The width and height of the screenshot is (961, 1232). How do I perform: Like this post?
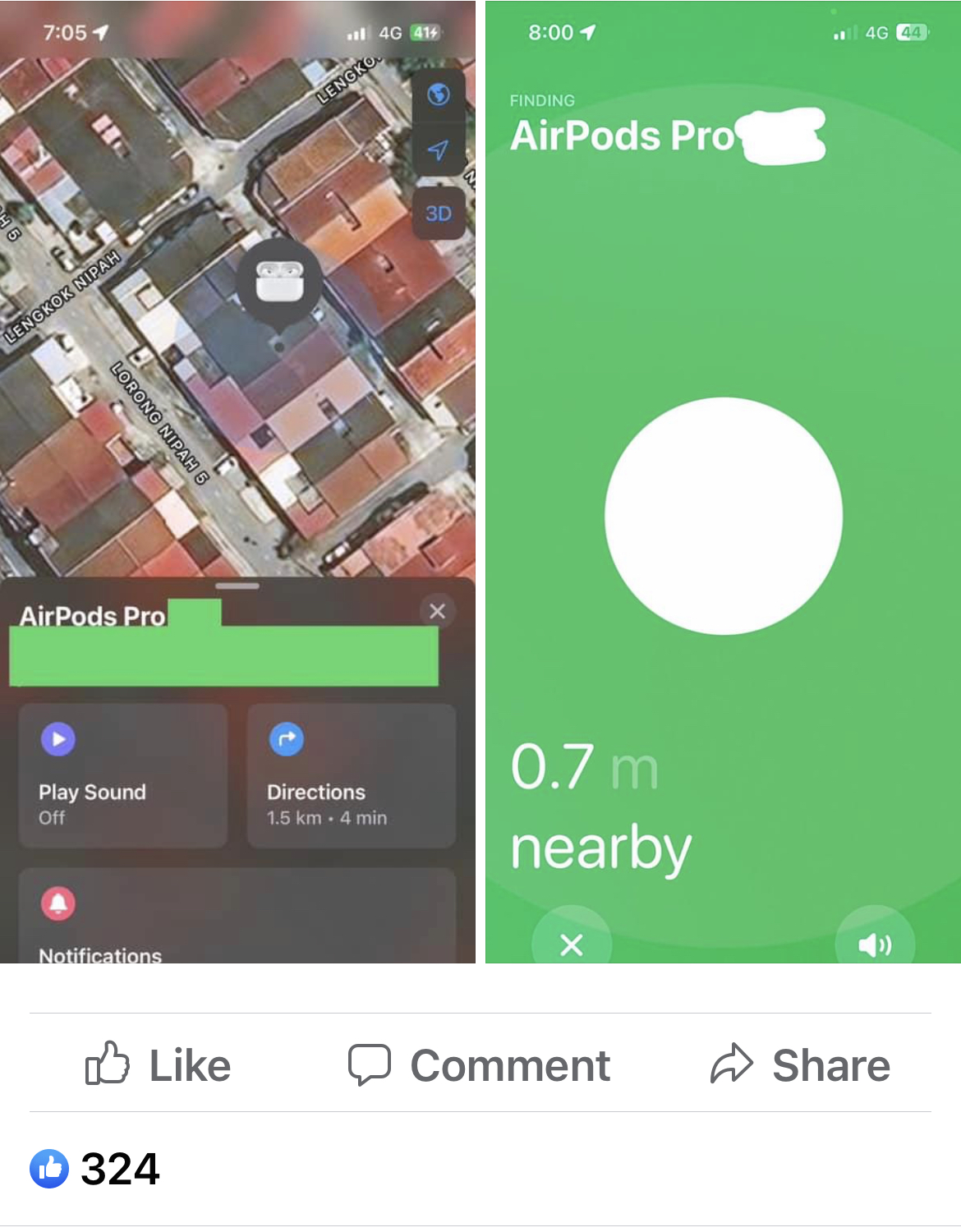[159, 1065]
